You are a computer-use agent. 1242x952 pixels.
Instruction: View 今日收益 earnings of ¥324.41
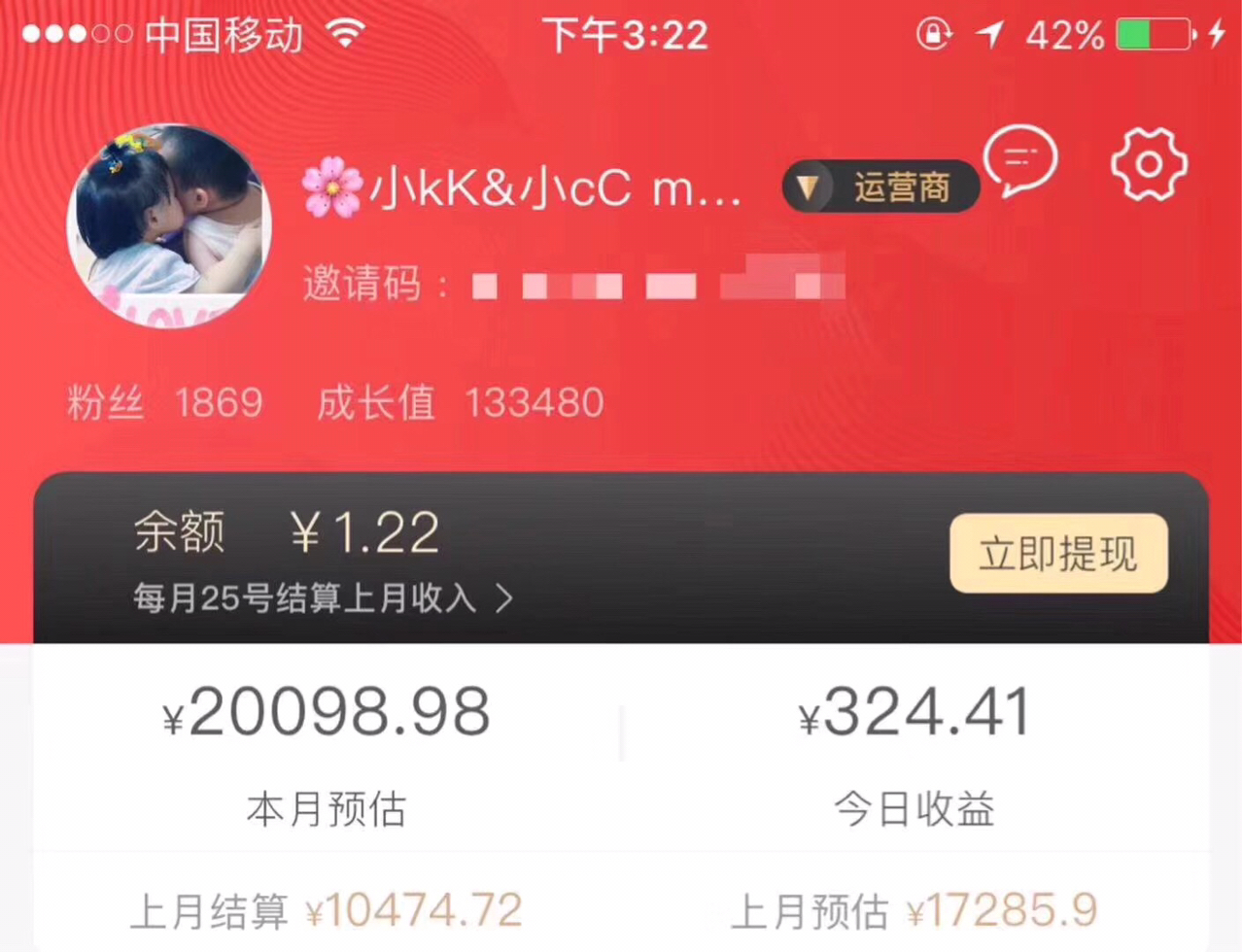pos(914,750)
